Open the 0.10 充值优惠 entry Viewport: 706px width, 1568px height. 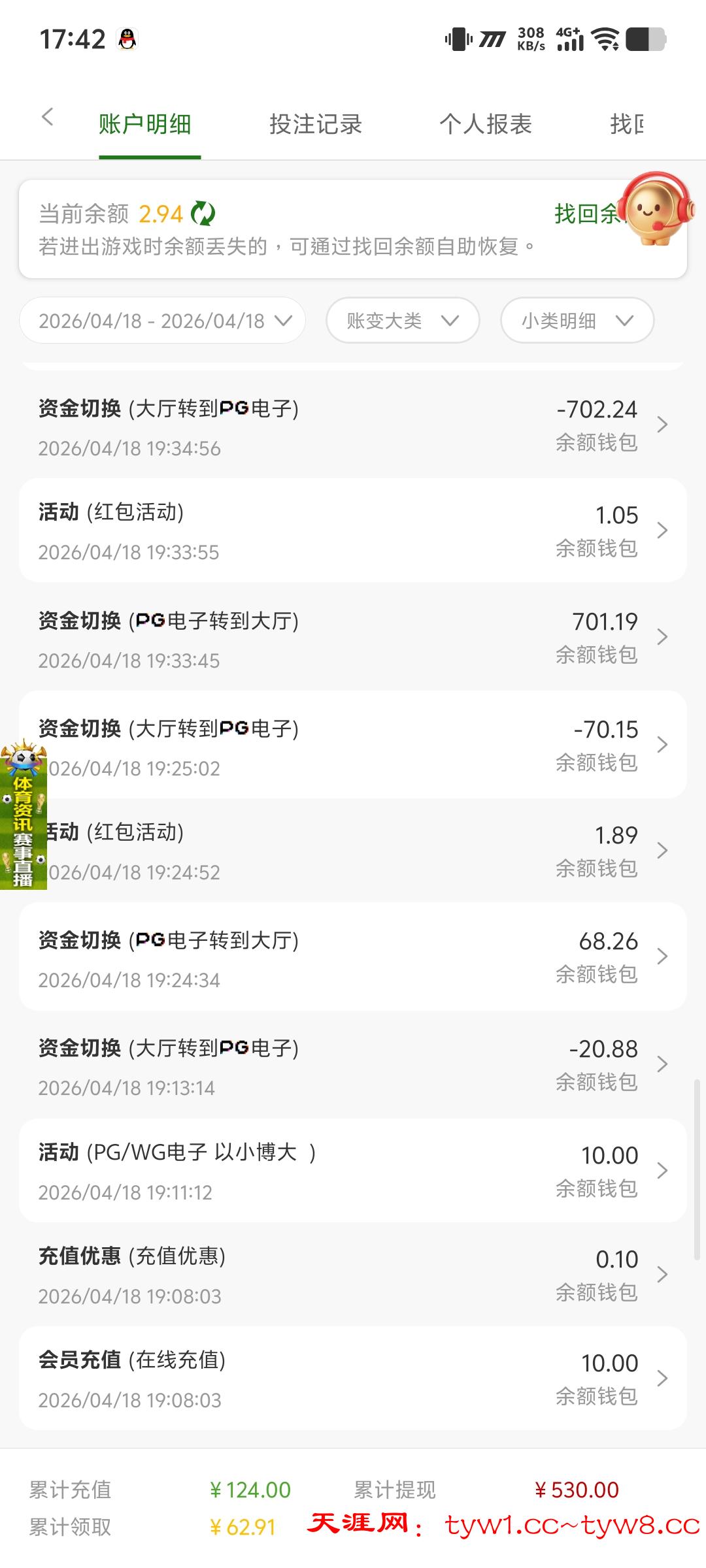coord(353,1275)
